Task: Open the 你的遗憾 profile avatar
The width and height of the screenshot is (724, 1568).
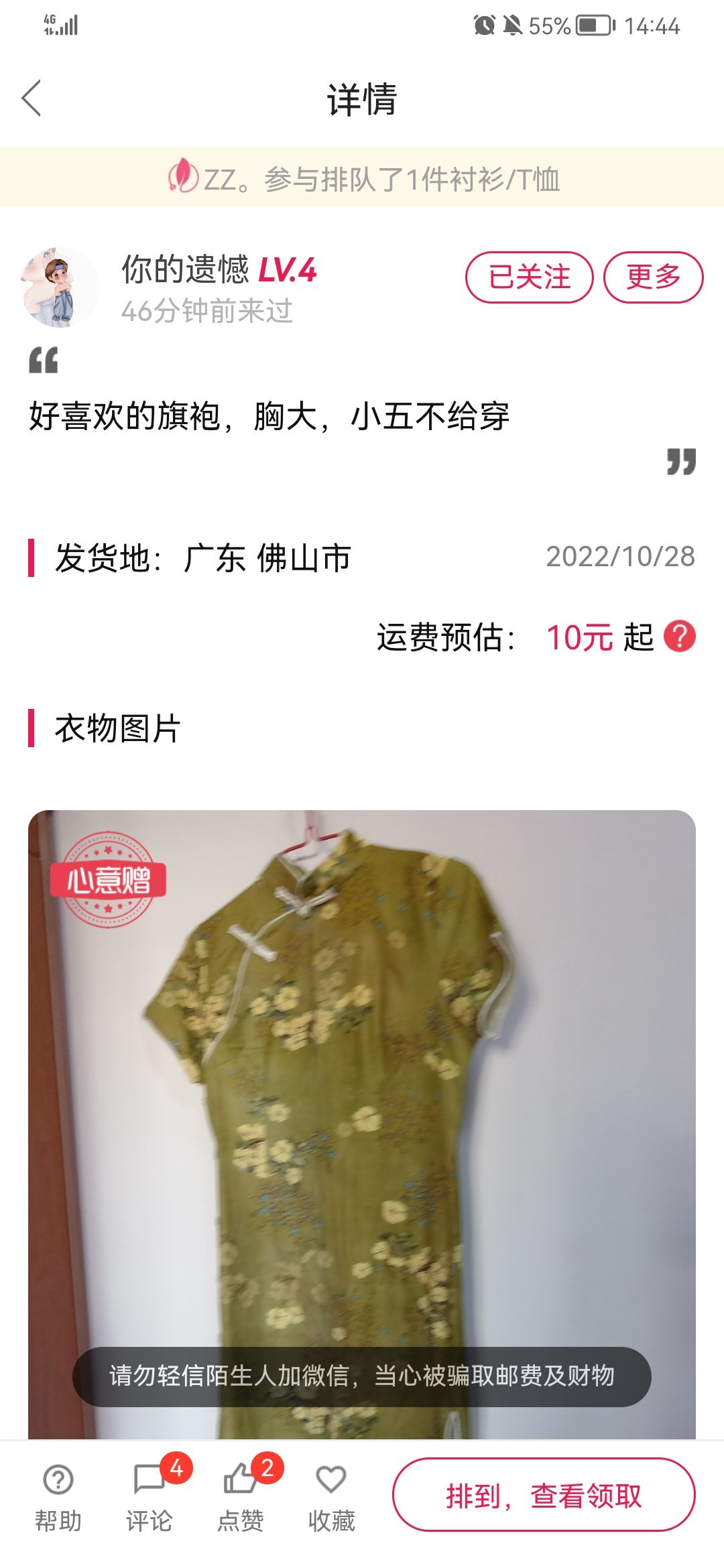Action: point(60,287)
